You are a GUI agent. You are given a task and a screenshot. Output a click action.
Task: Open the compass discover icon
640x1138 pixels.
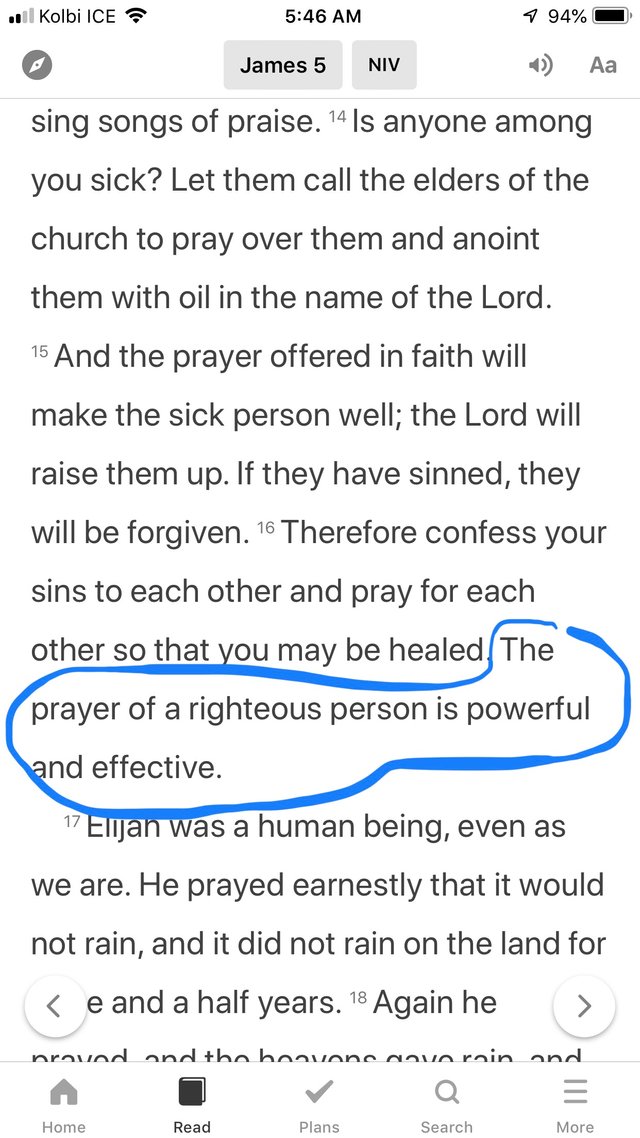(x=36, y=65)
